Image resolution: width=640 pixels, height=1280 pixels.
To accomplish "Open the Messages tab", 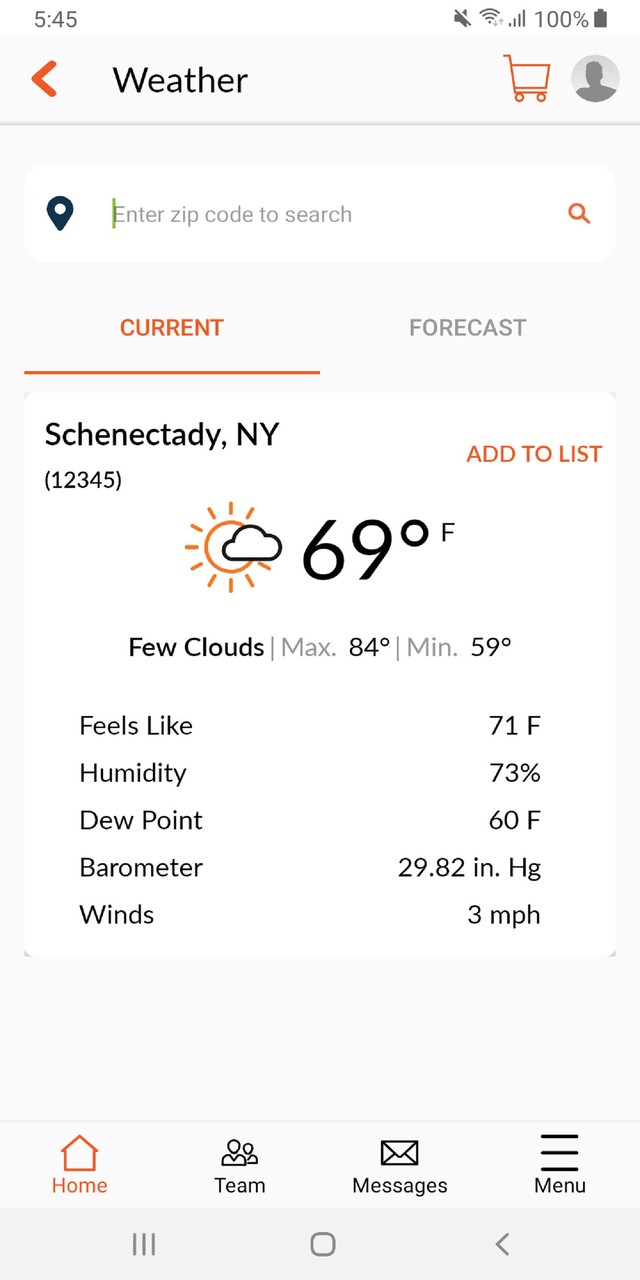I will [x=400, y=1165].
